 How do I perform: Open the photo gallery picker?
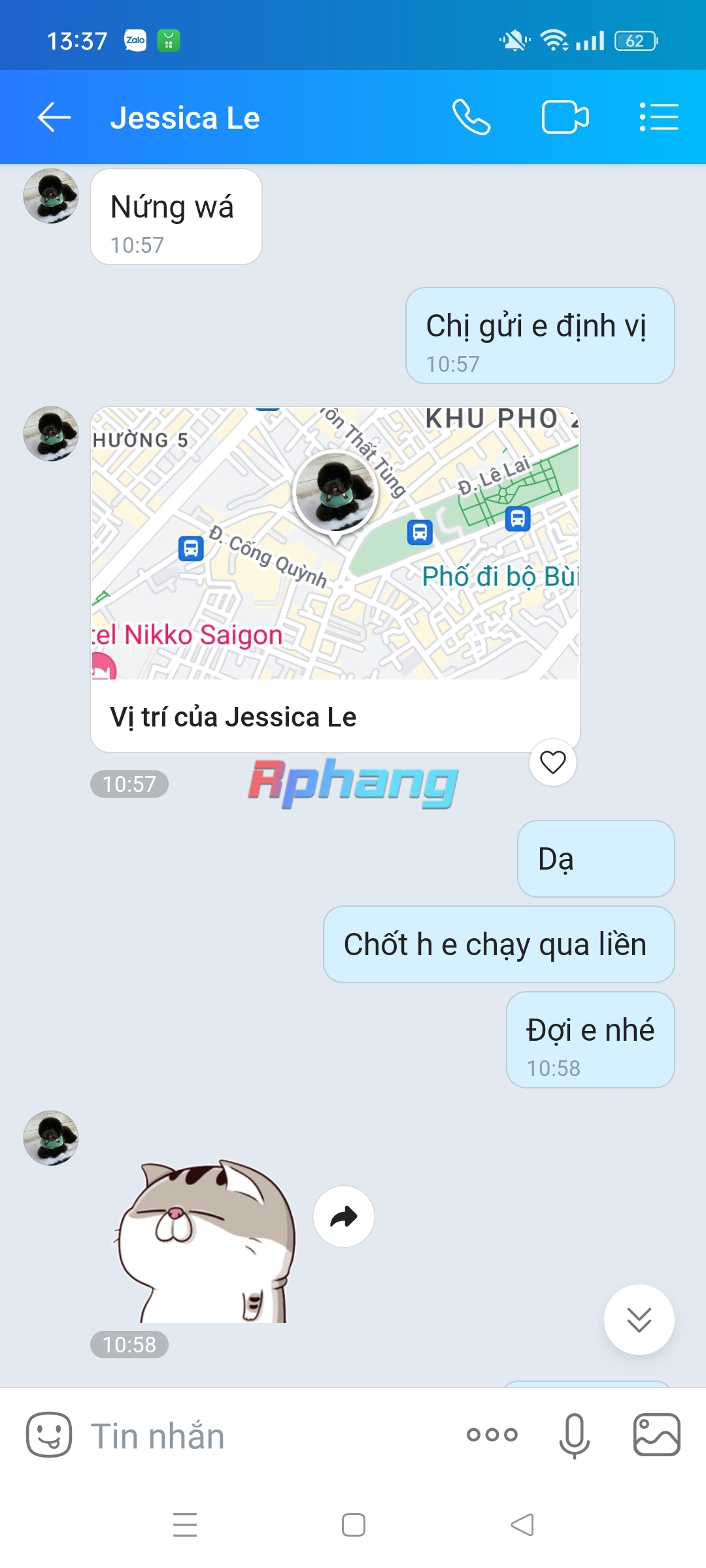657,1435
